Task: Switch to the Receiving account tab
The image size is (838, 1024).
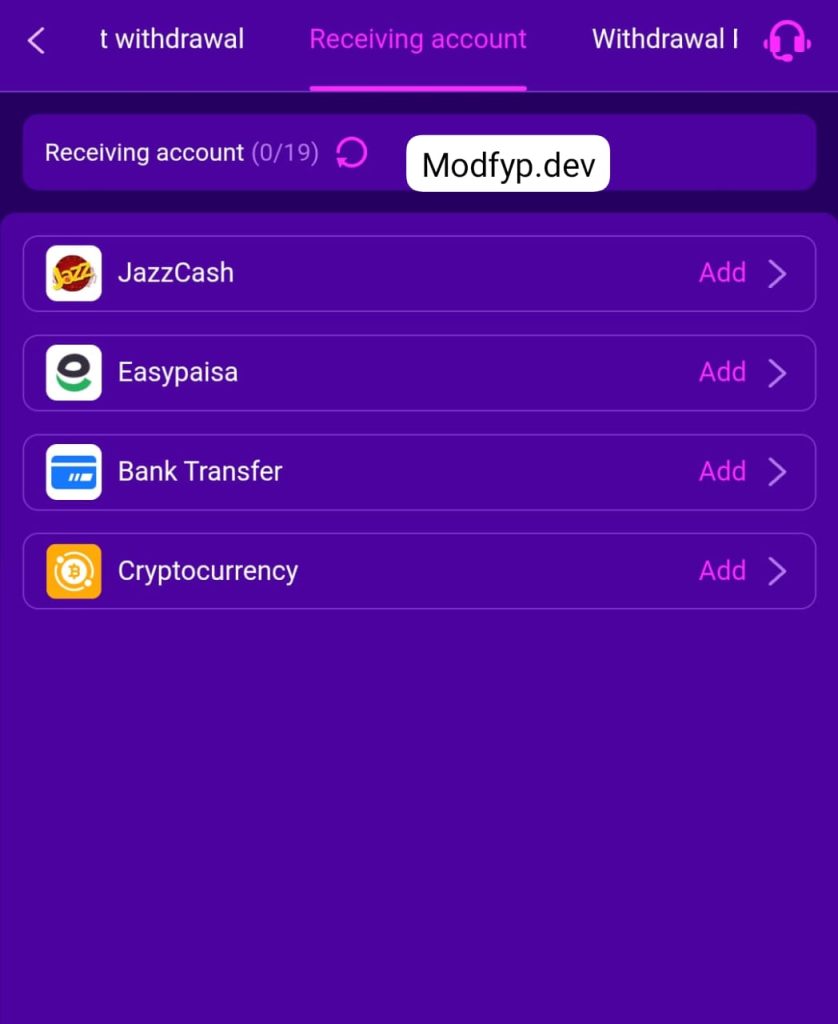Action: point(418,40)
